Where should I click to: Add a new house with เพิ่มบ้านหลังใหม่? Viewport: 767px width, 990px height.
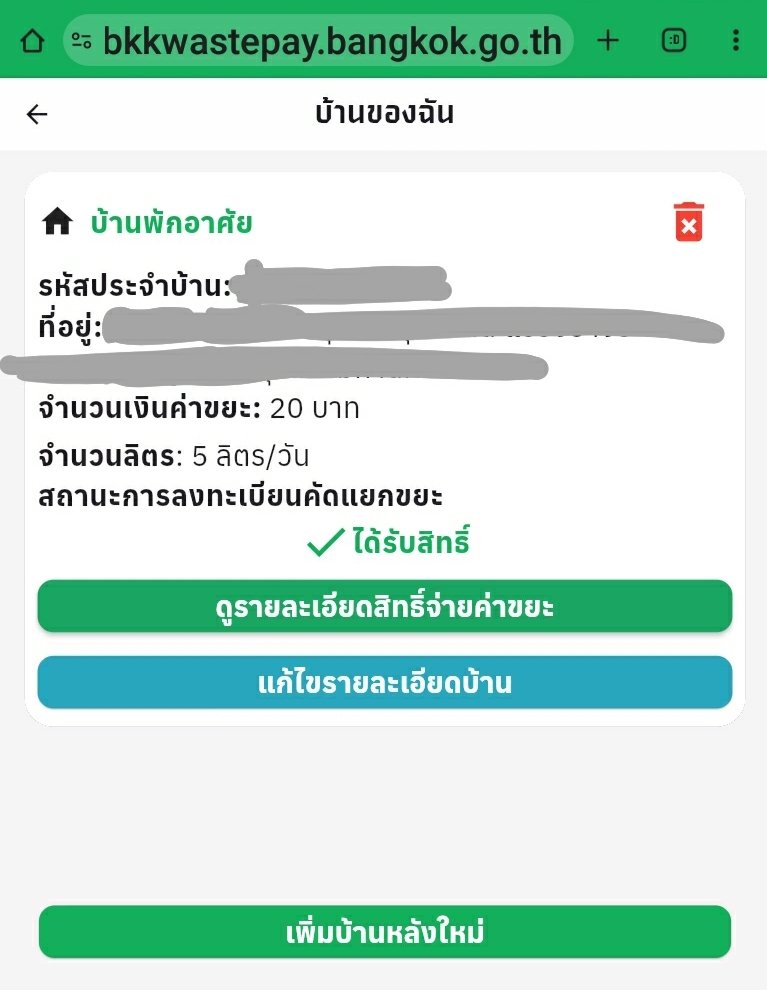[384, 932]
